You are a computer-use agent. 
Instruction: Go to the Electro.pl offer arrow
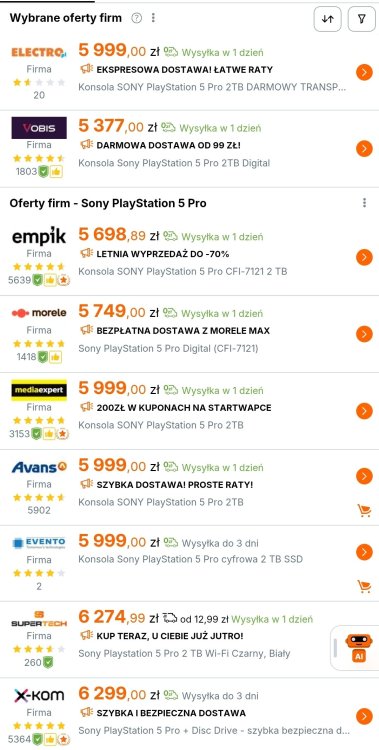click(x=364, y=72)
